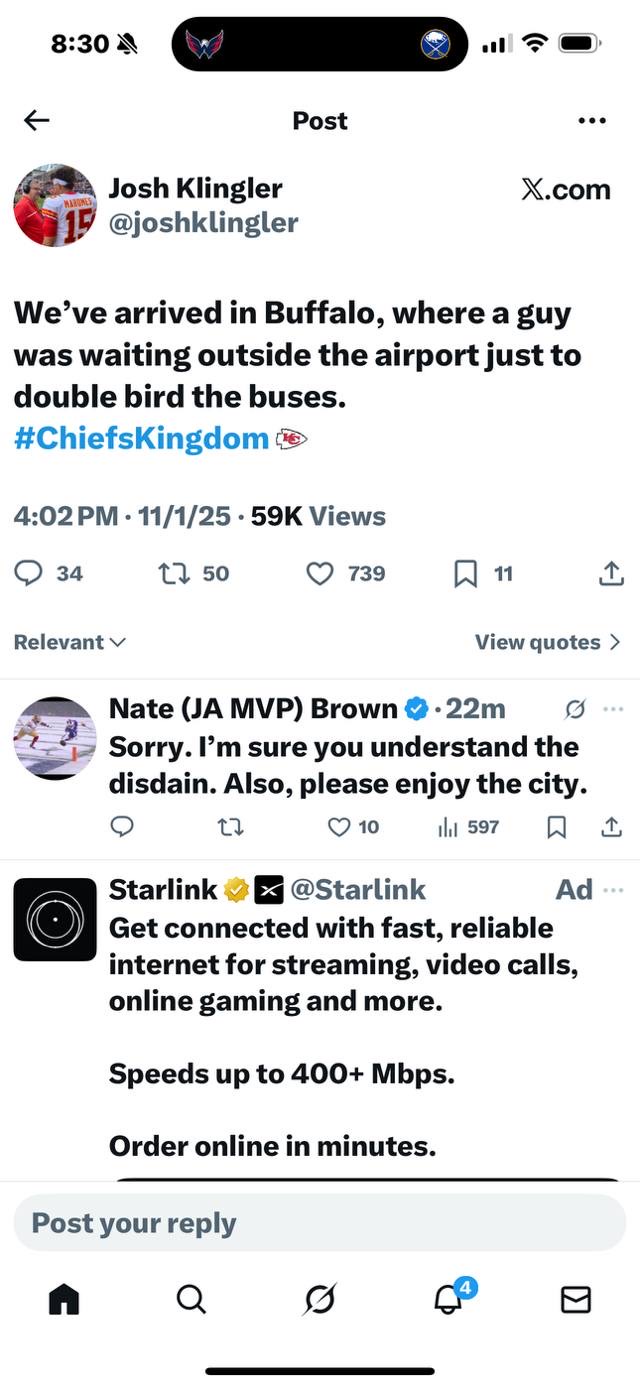Image resolution: width=640 pixels, height=1387 pixels.
Task: Bookmark Nate Brown's reply
Action: coord(557,827)
